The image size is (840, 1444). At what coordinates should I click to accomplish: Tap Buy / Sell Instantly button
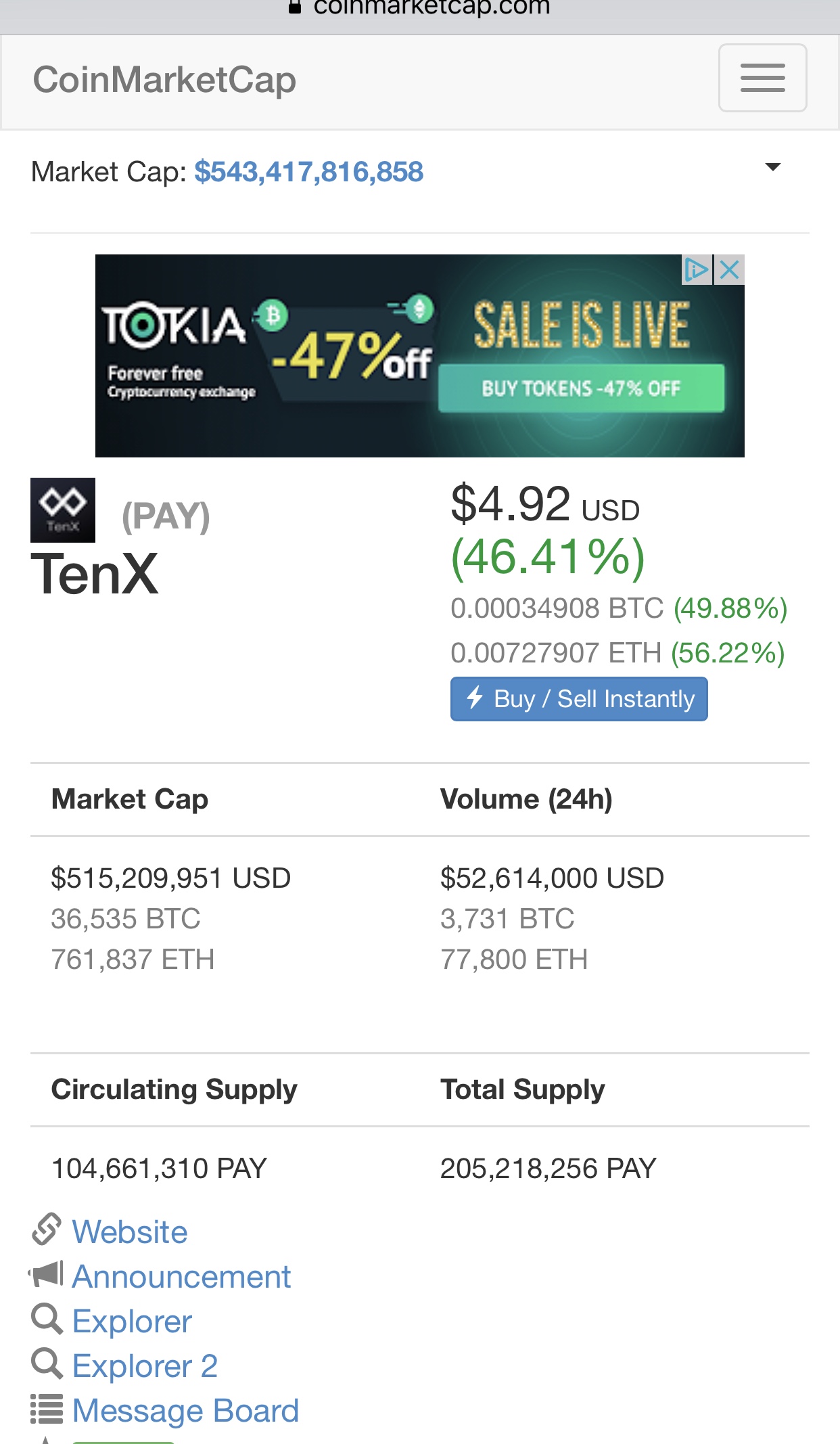point(579,699)
